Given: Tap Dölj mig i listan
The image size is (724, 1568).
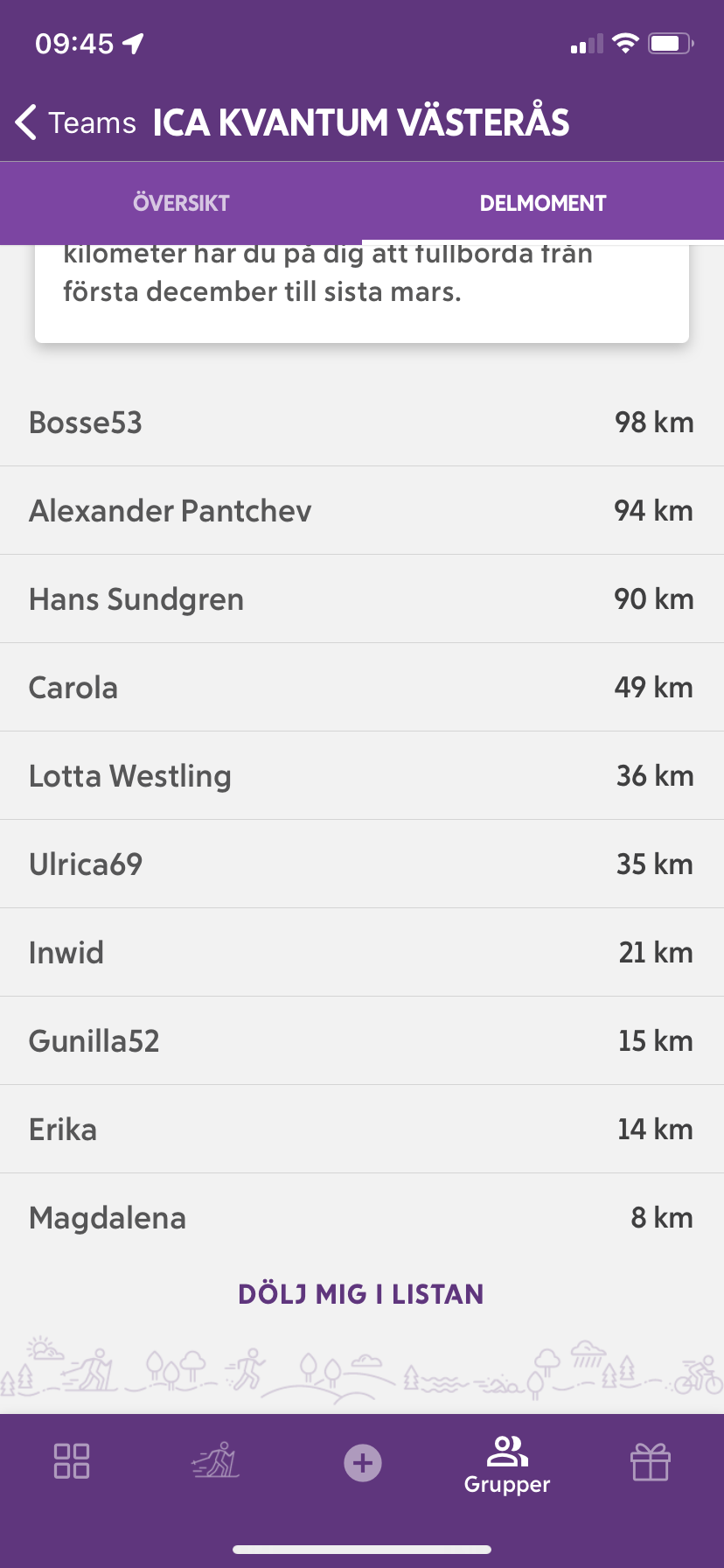Looking at the screenshot, I should (361, 1294).
